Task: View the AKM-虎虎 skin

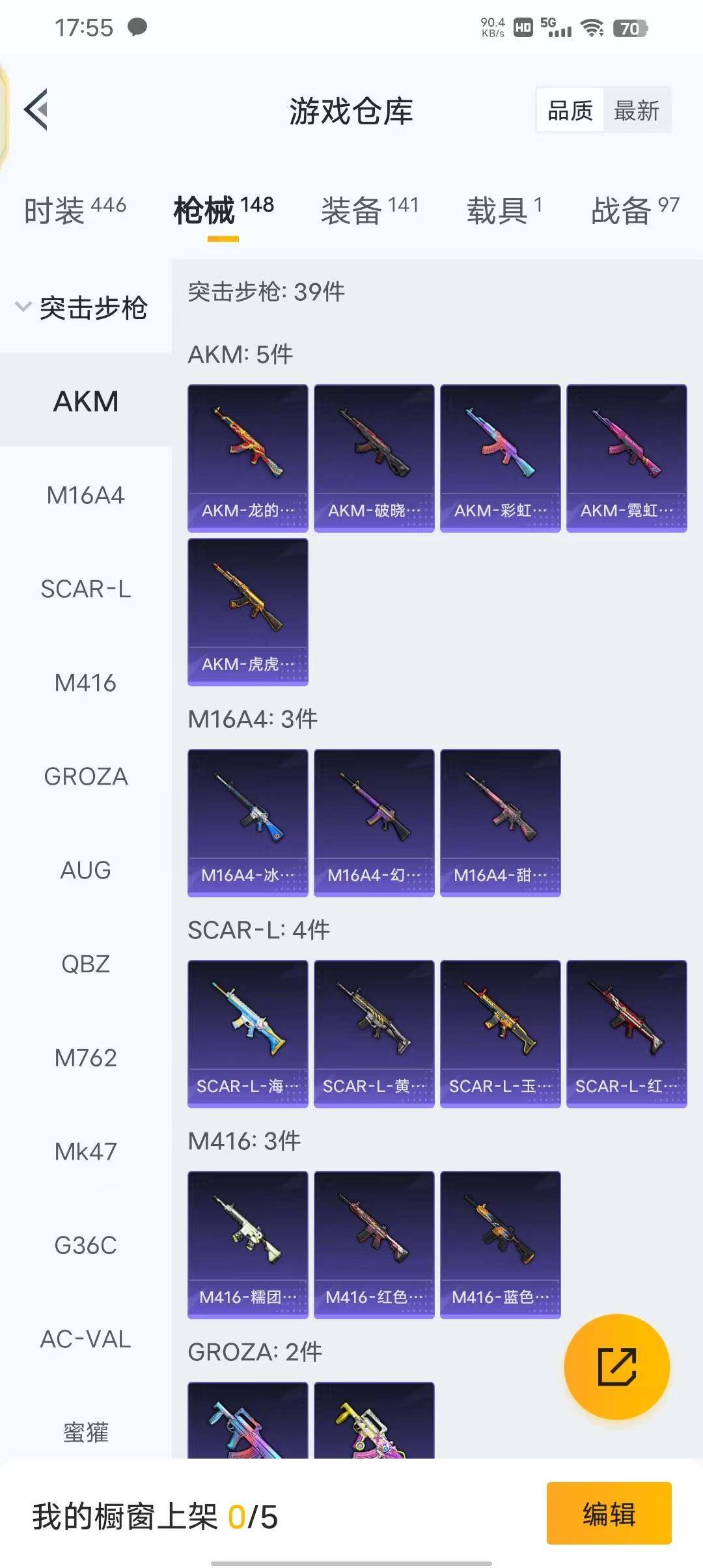Action: [x=247, y=611]
